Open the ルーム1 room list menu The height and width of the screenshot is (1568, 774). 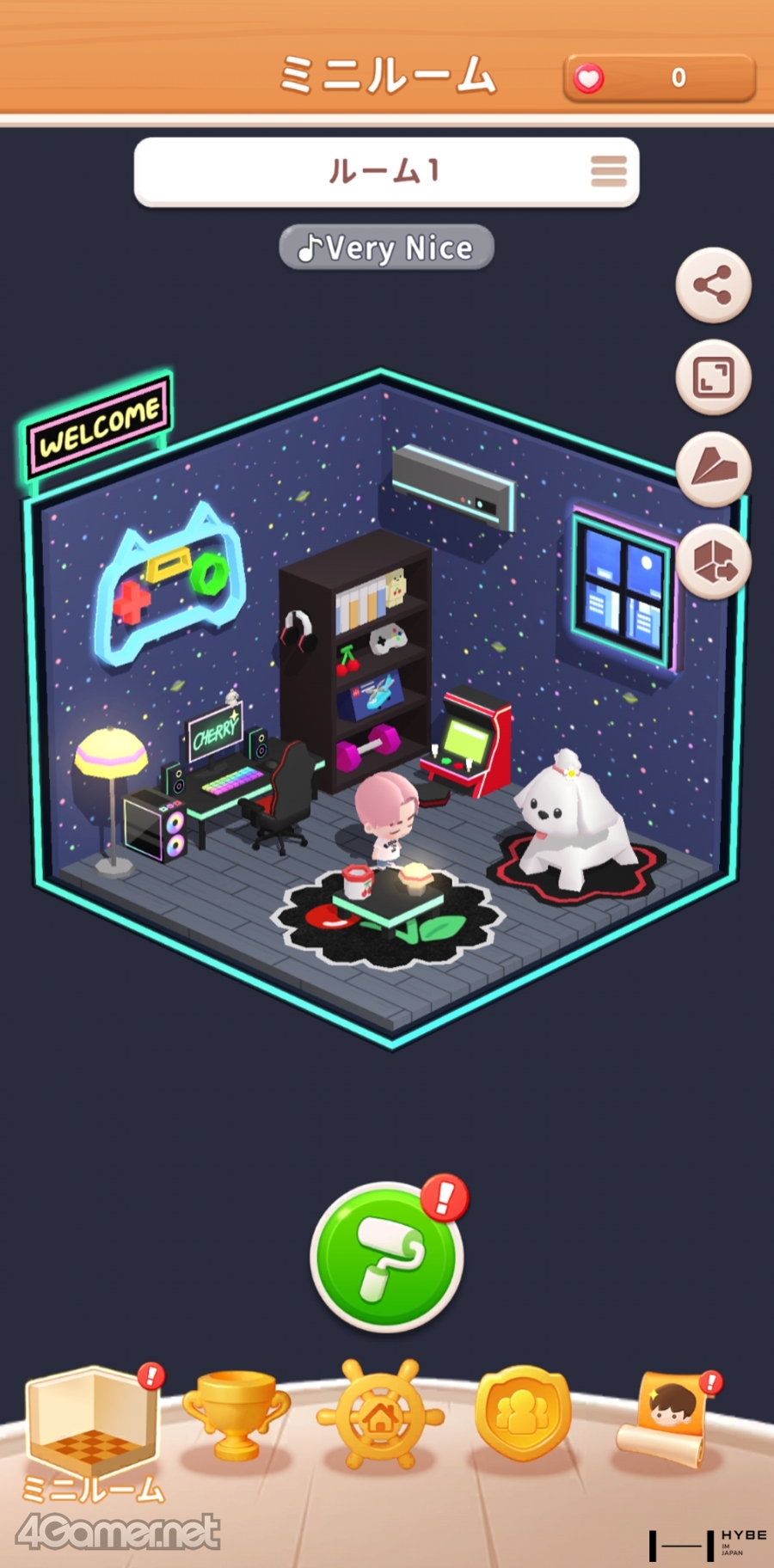tap(608, 171)
